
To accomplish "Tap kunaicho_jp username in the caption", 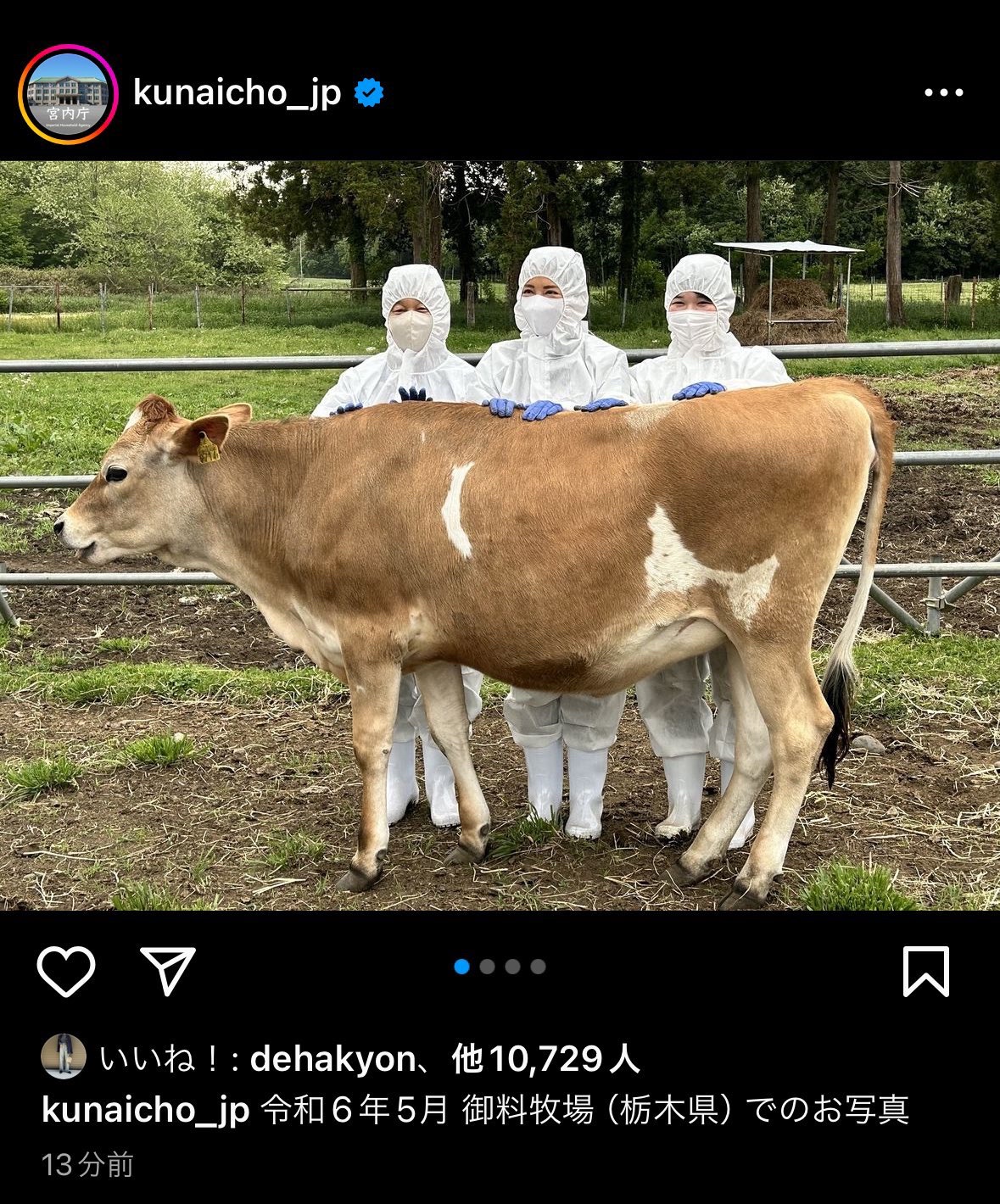I will pos(145,1110).
